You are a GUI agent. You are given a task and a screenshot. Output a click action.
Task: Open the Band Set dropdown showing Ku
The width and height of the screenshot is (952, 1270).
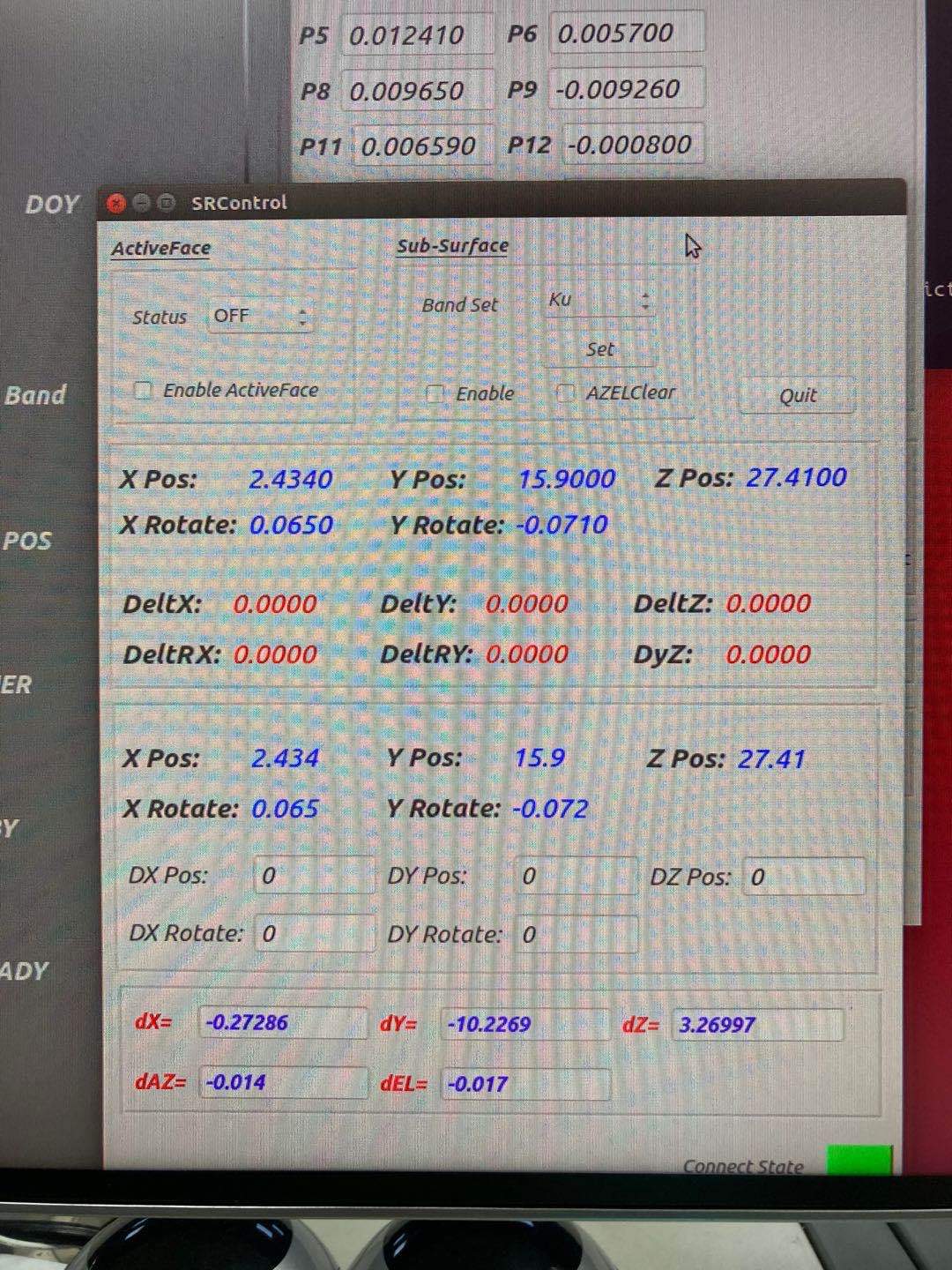click(x=599, y=301)
